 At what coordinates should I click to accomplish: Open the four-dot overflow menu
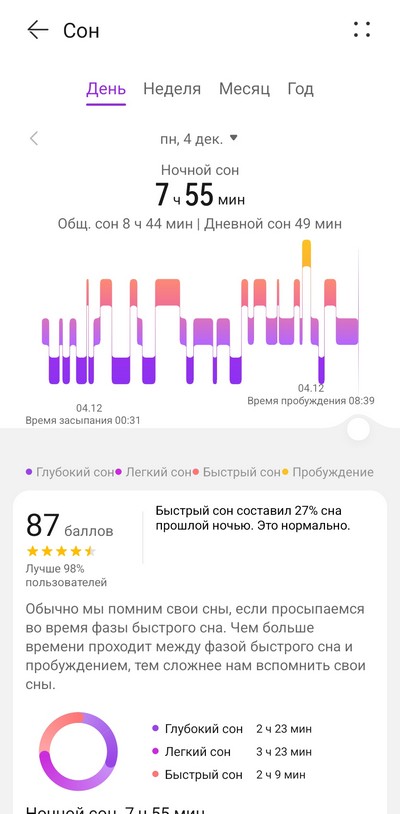coord(362,30)
